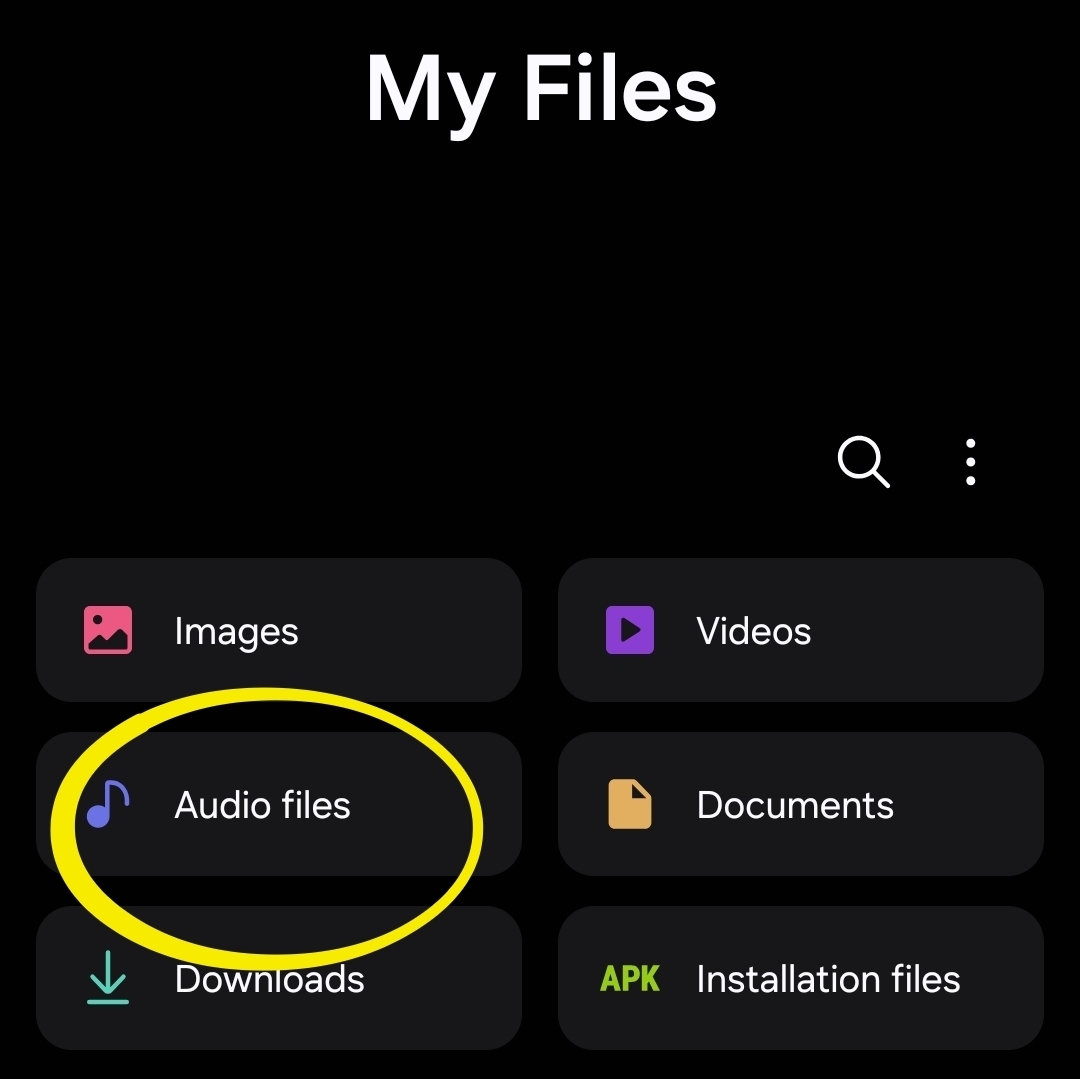Open Installation files (APK) category
Viewport: 1080px width, 1079px height.
tap(800, 979)
